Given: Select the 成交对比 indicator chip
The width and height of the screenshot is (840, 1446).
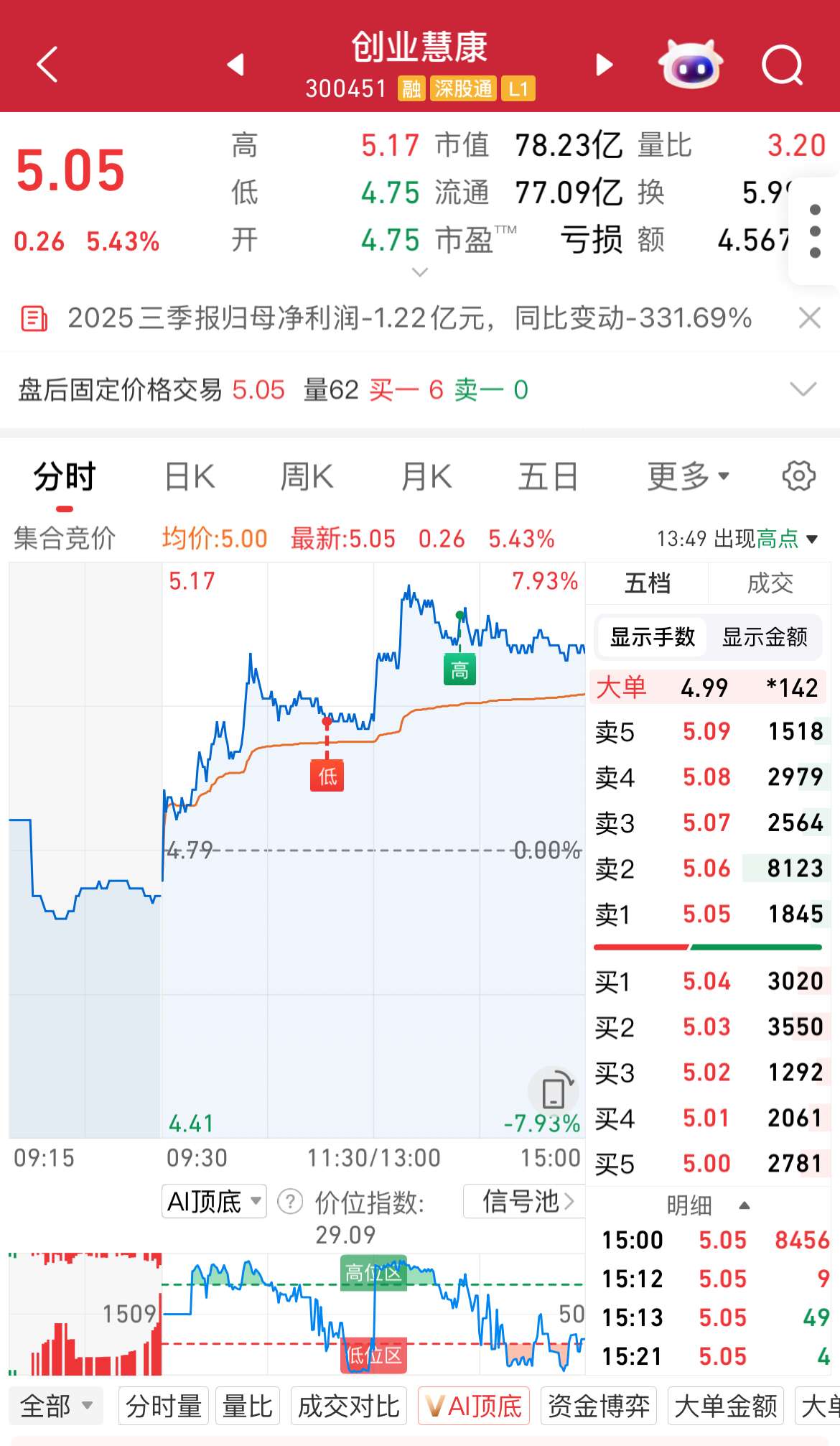Looking at the screenshot, I should point(348,1406).
